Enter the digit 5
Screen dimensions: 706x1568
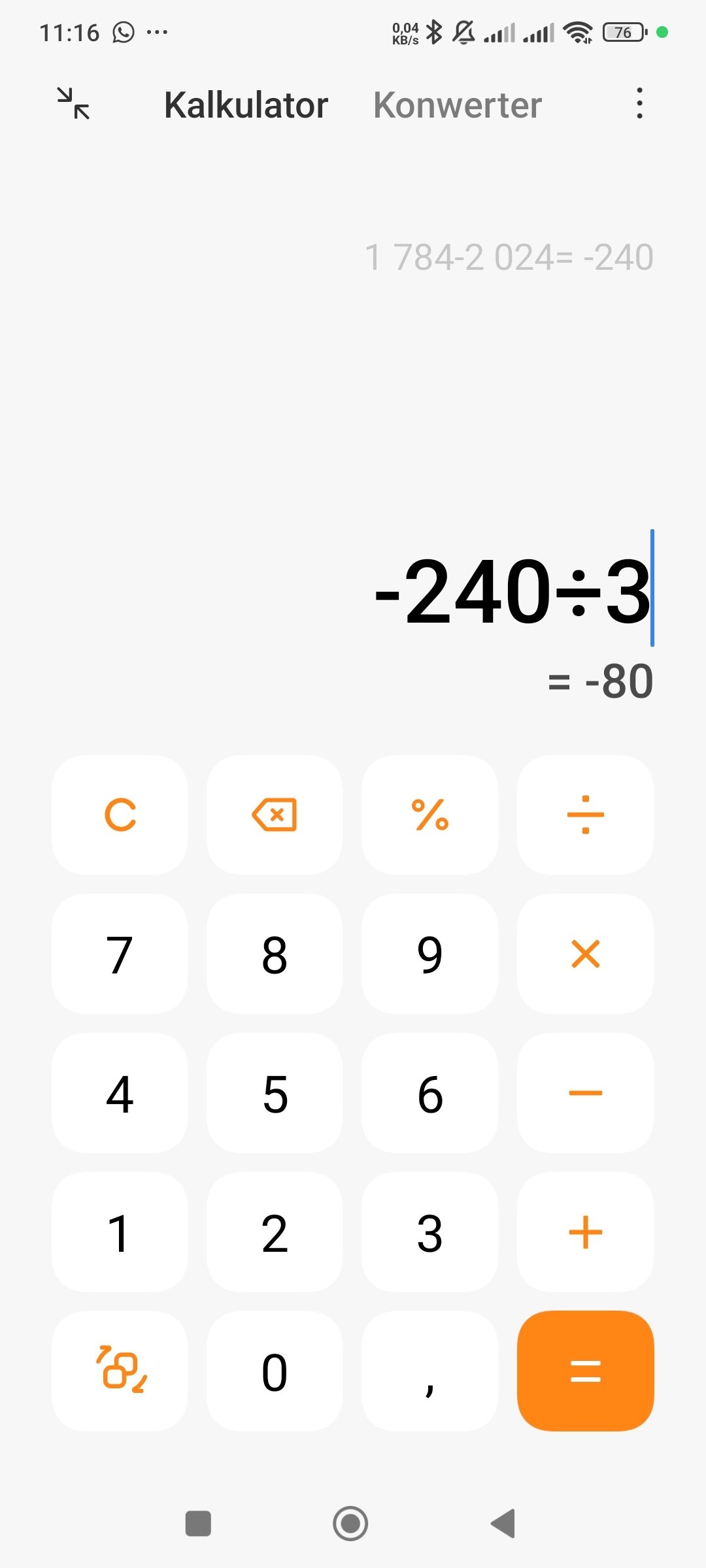275,1093
